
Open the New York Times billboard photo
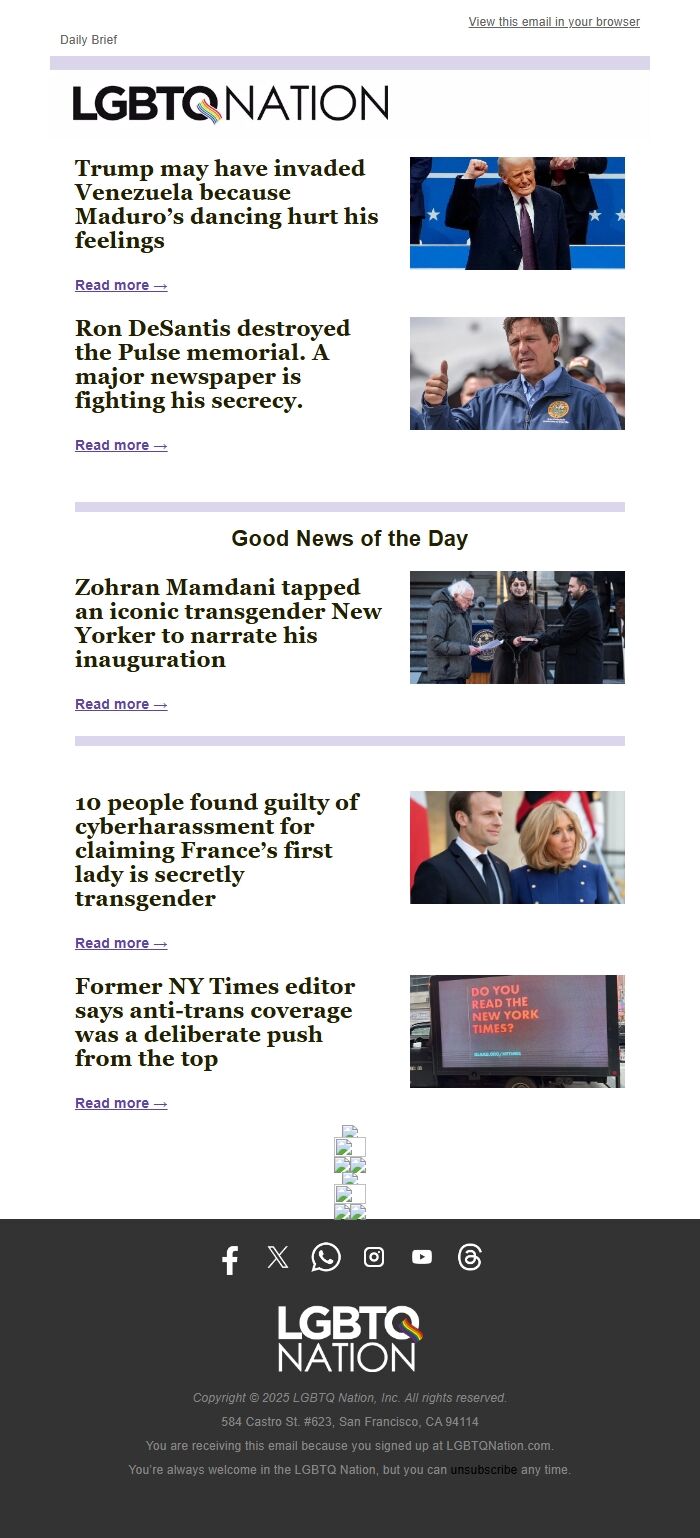tap(517, 1031)
